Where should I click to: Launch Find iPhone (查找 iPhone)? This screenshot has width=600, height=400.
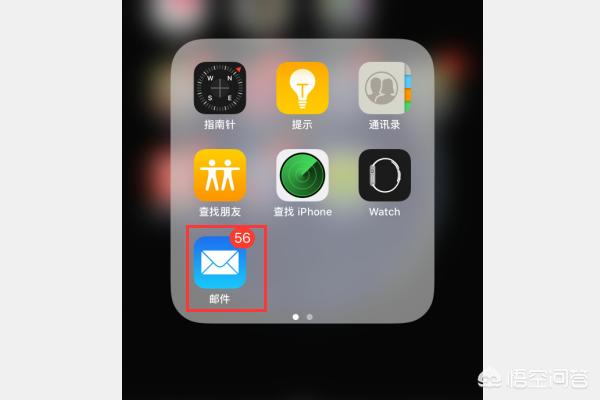pos(301,175)
